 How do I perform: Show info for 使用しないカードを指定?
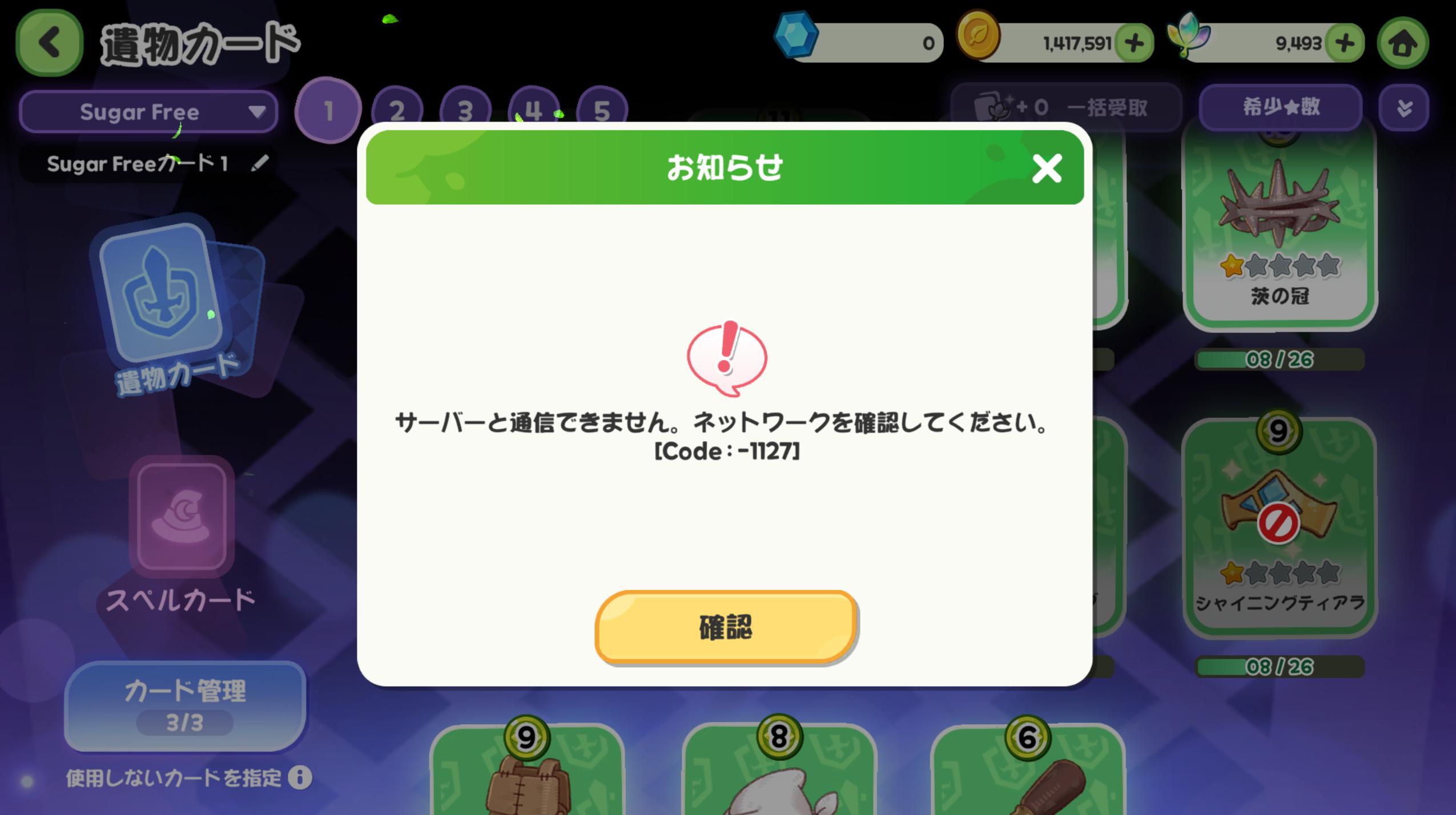pos(300,777)
